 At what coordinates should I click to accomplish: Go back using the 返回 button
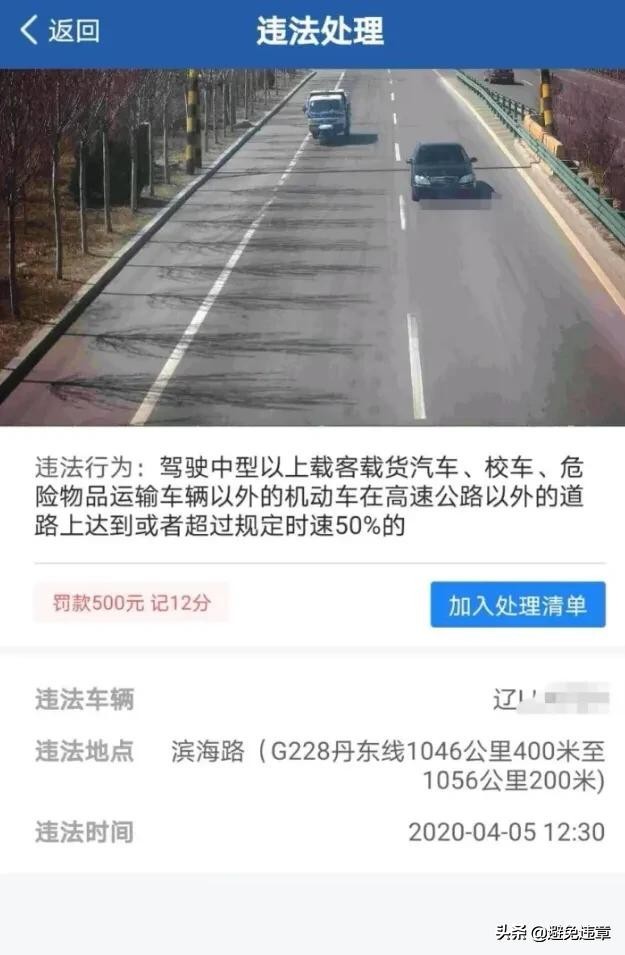(x=60, y=31)
